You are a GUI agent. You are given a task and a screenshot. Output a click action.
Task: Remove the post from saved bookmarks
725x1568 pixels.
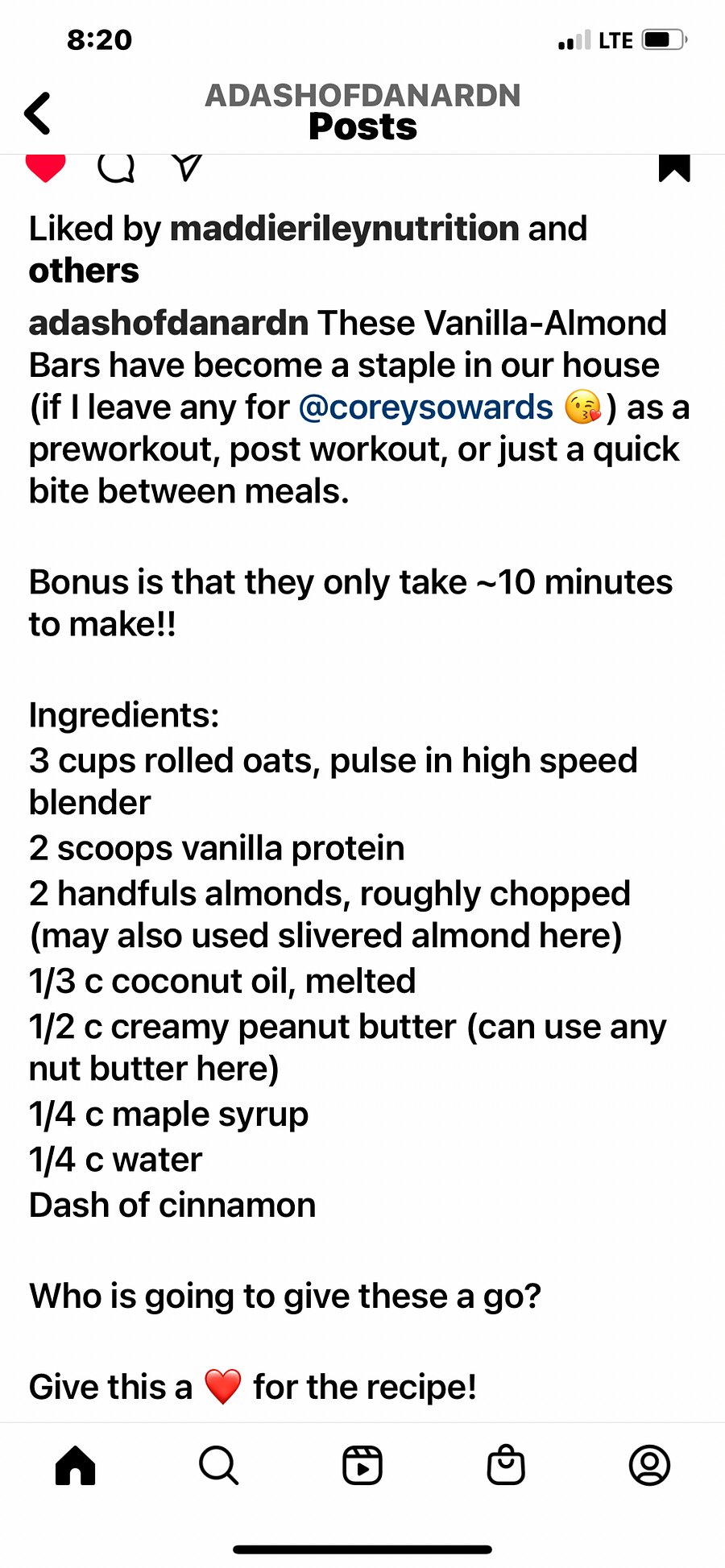tap(674, 168)
